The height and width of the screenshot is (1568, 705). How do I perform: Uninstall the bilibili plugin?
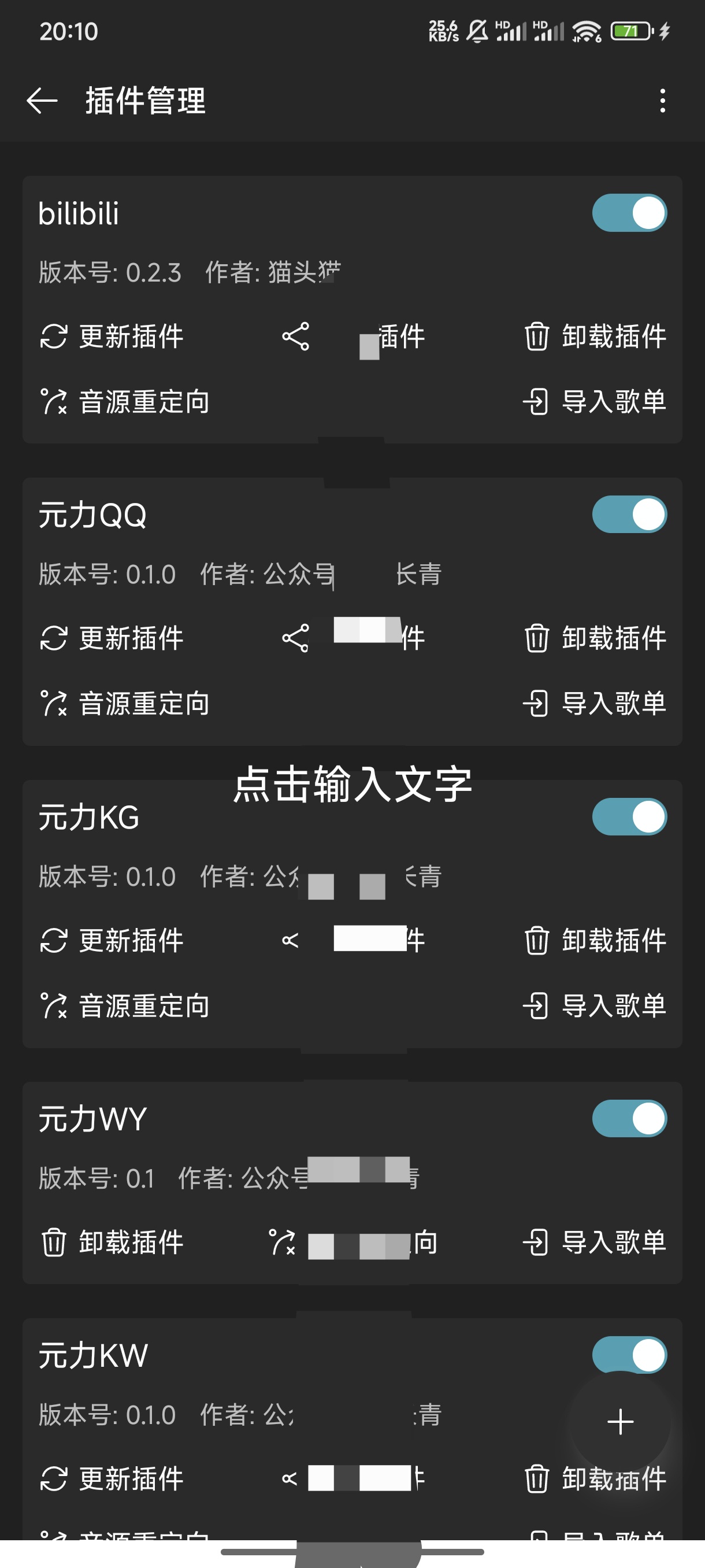pos(595,336)
